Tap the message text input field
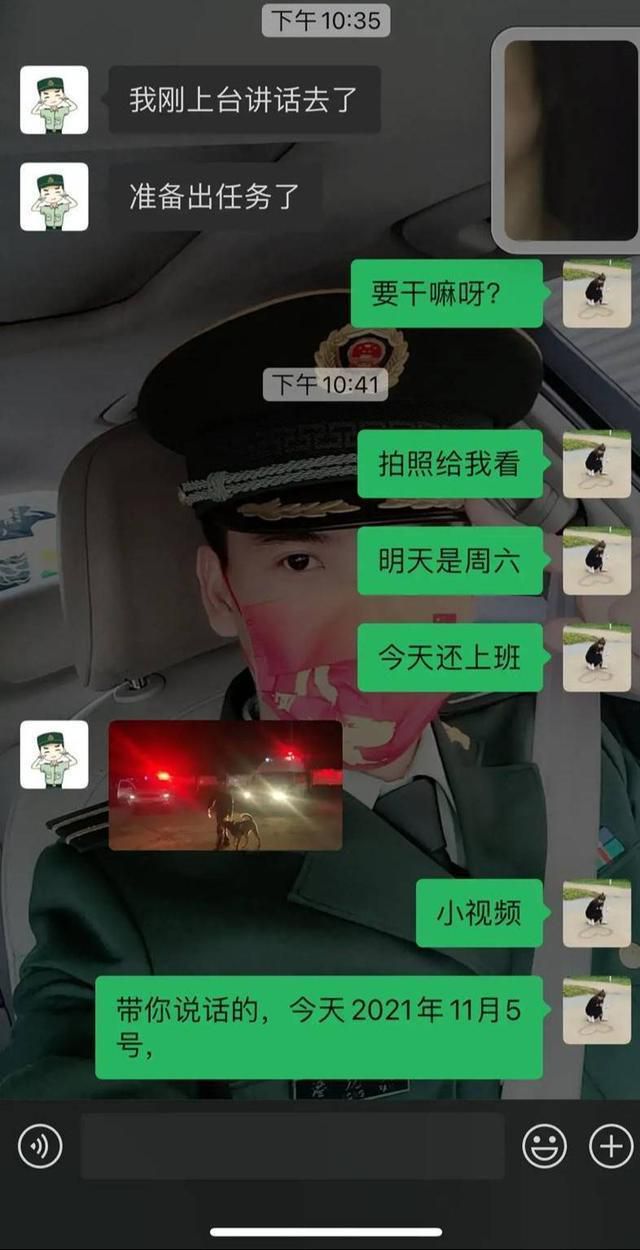Image resolution: width=640 pixels, height=1250 pixels. (292, 1146)
